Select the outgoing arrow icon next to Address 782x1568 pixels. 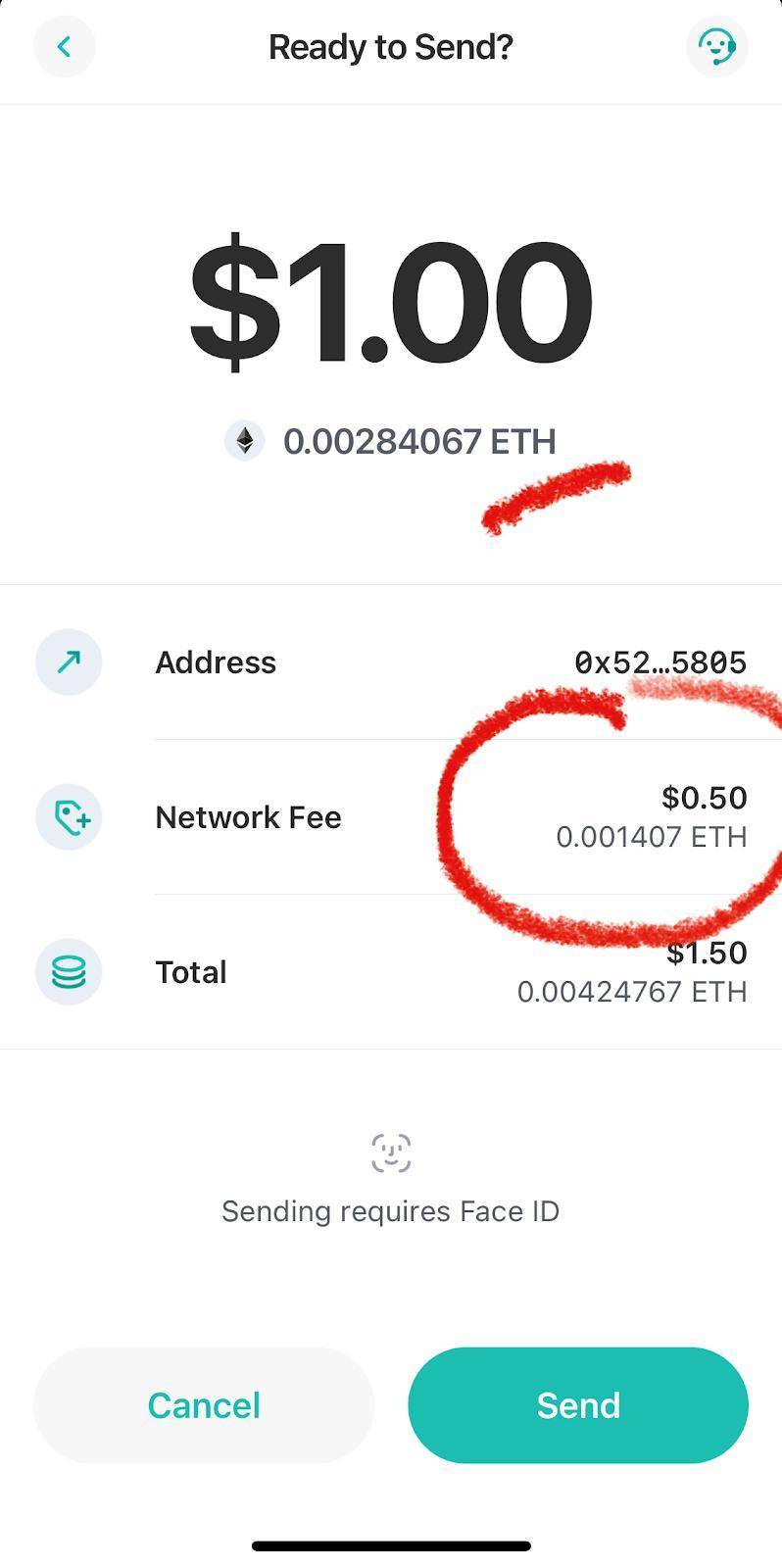tap(68, 661)
